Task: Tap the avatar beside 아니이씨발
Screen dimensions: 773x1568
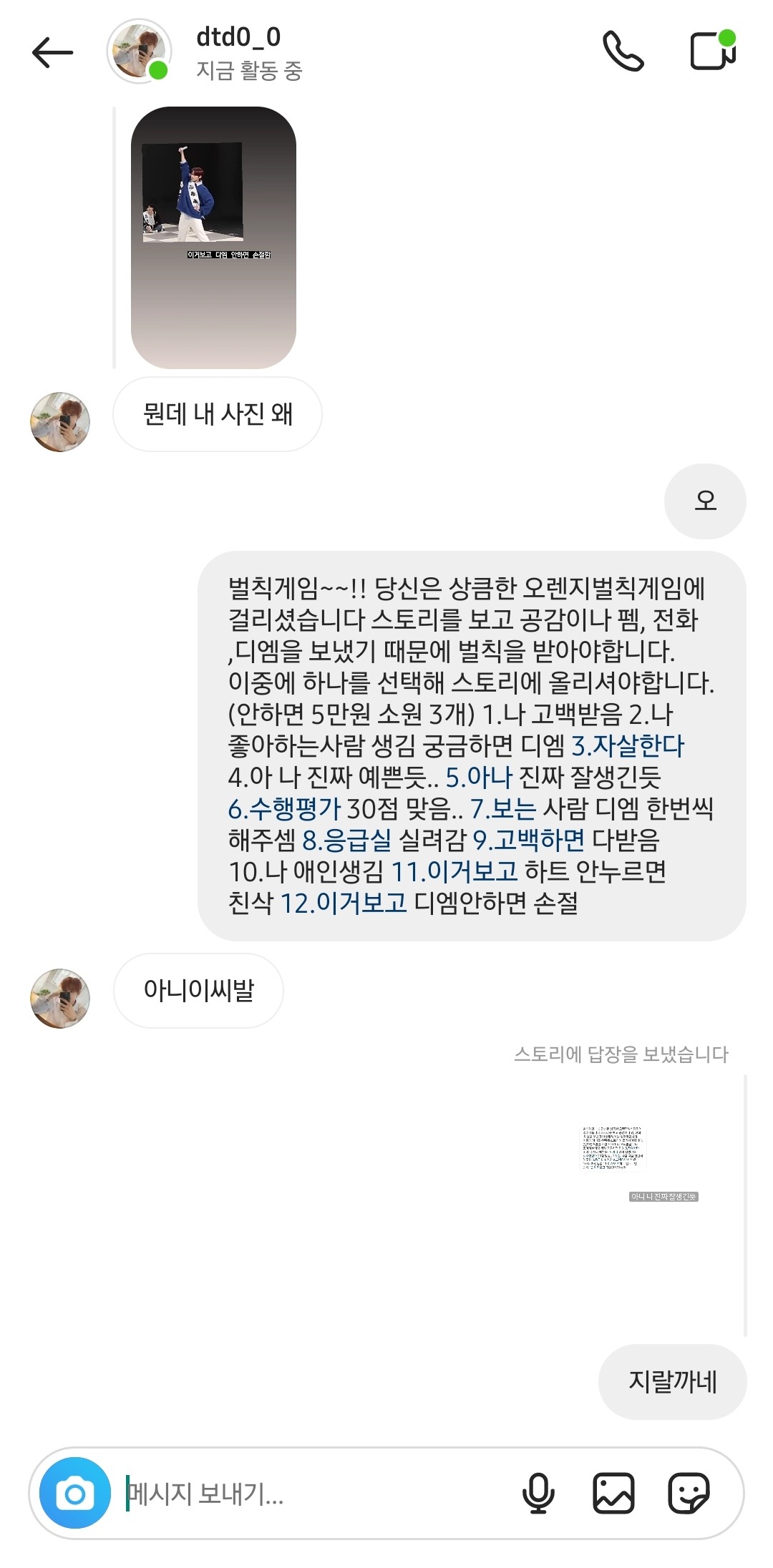Action: pyautogui.click(x=60, y=998)
